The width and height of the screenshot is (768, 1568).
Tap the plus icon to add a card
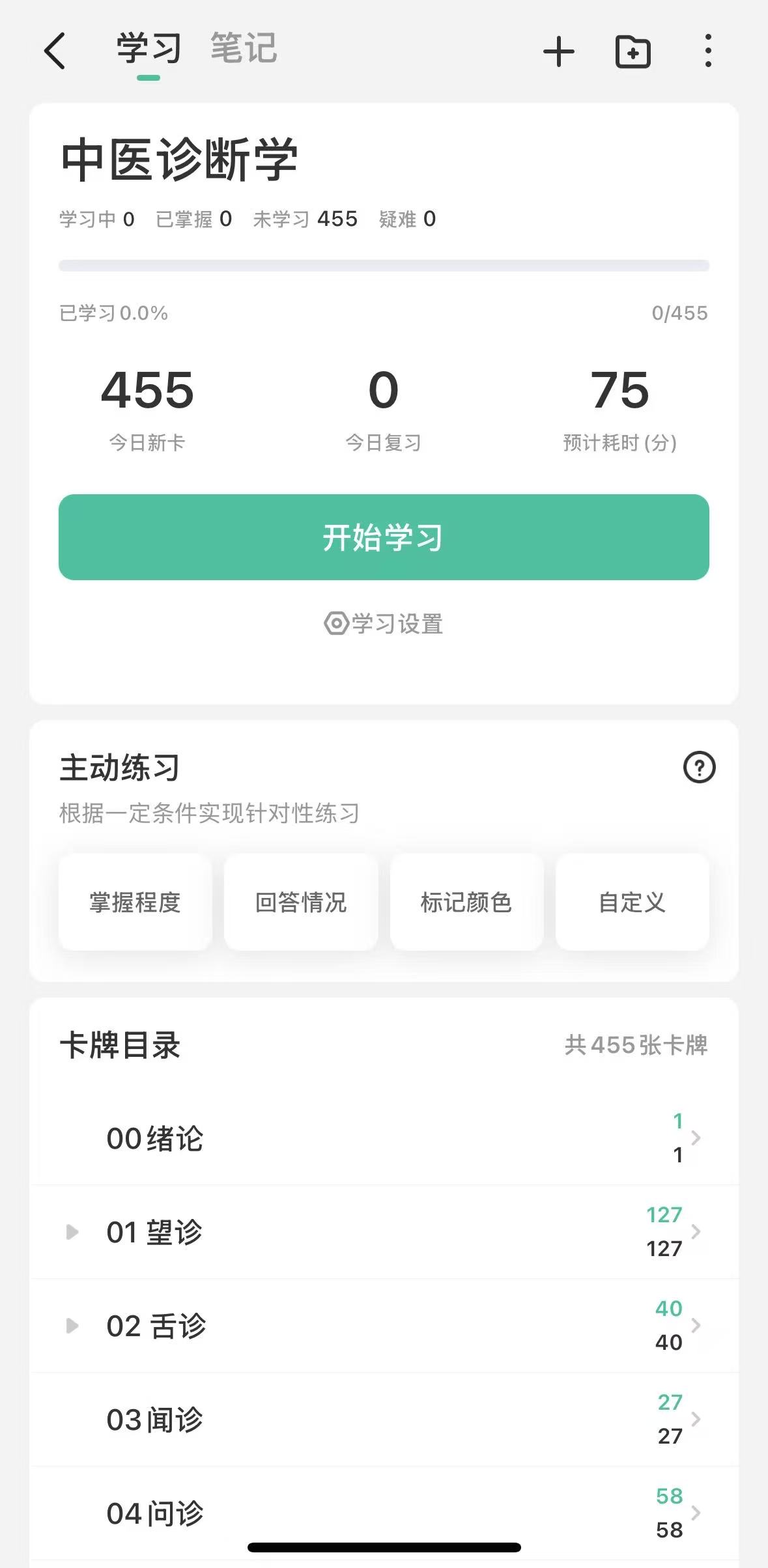tap(559, 51)
